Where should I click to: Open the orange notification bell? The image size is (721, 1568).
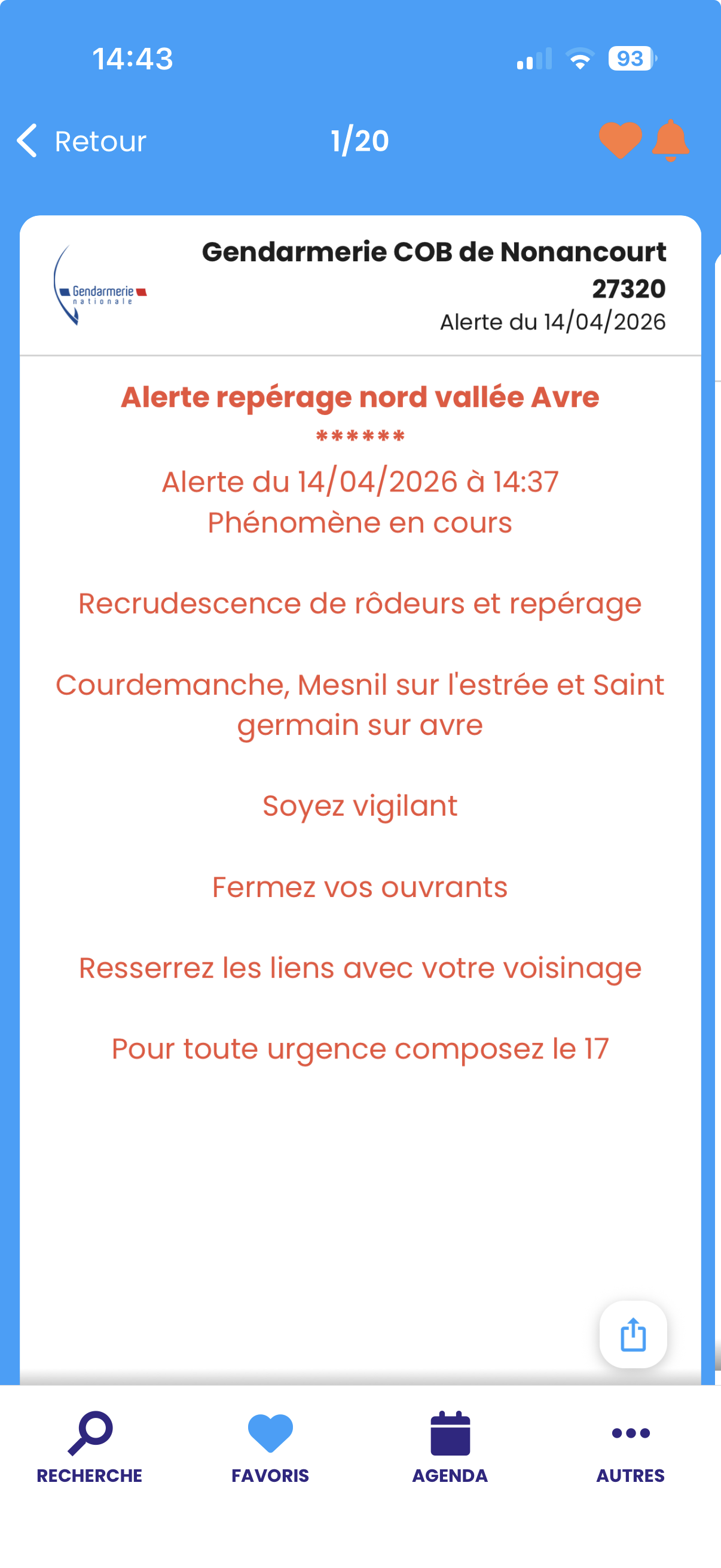coord(671,141)
